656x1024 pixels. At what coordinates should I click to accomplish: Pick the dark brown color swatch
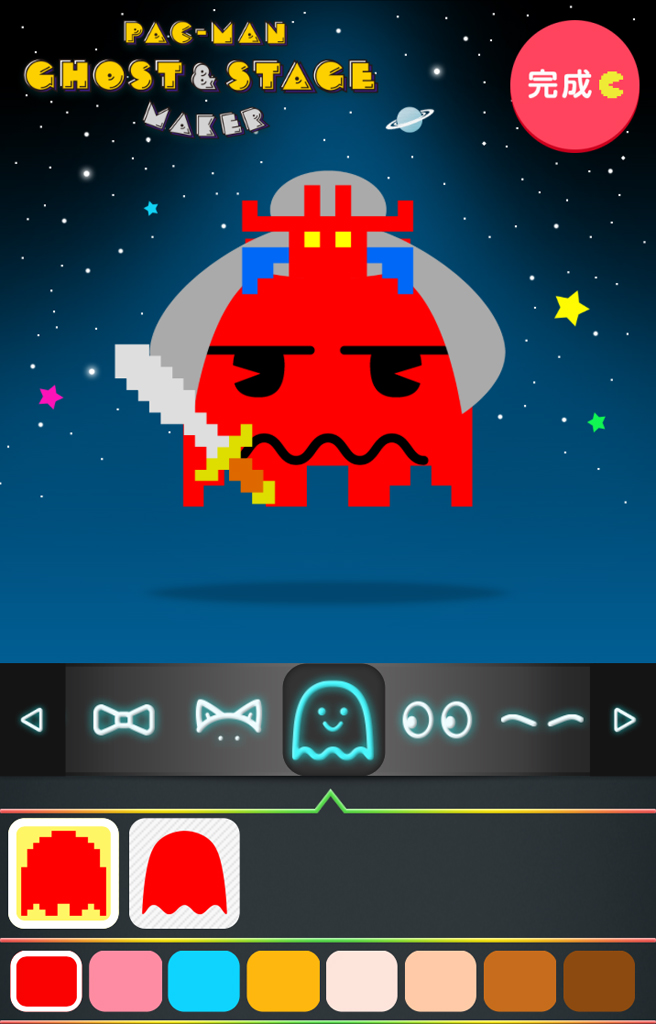click(x=599, y=981)
